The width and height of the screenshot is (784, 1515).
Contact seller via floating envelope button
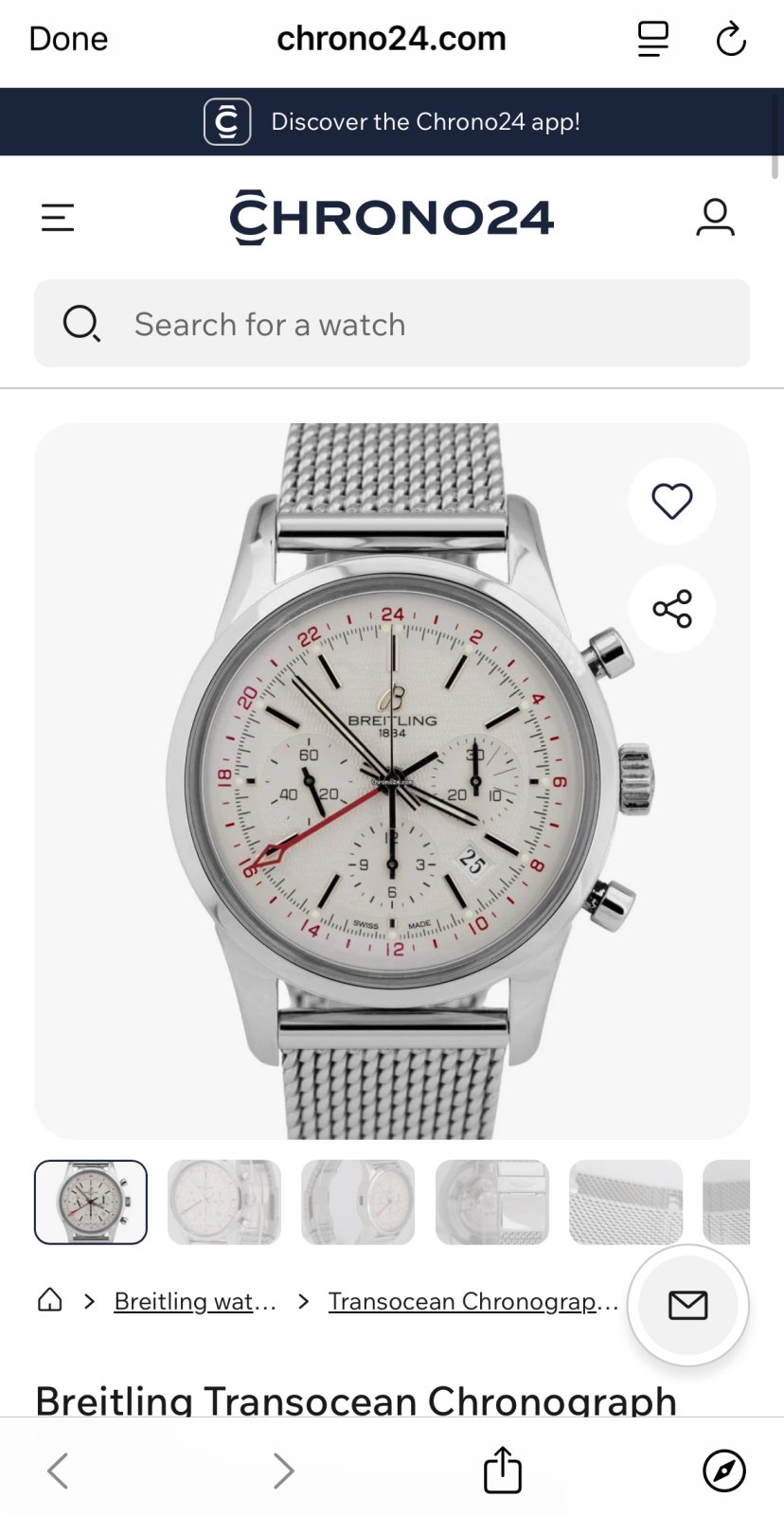coord(688,1305)
